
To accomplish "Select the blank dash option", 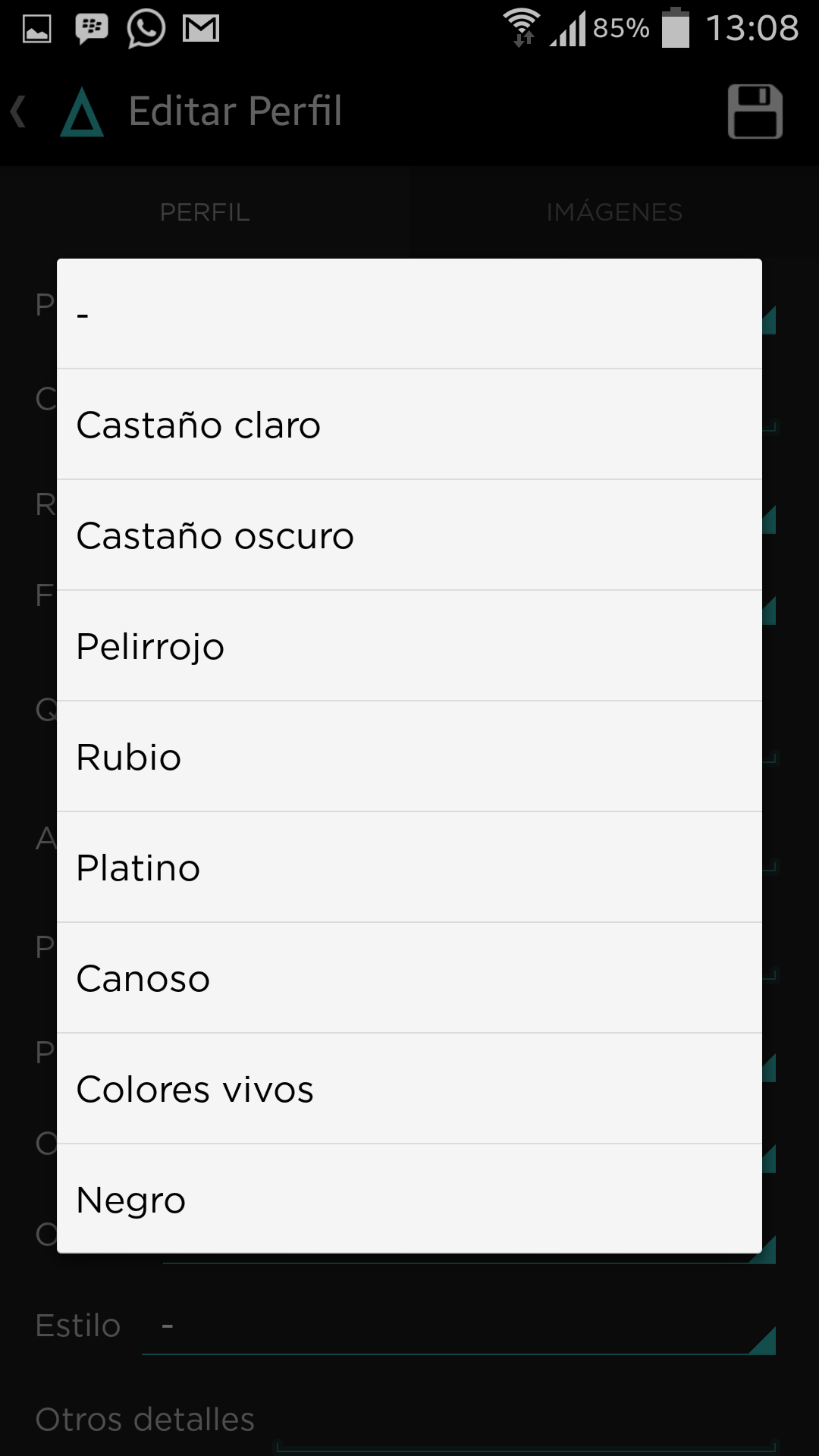I will point(409,314).
